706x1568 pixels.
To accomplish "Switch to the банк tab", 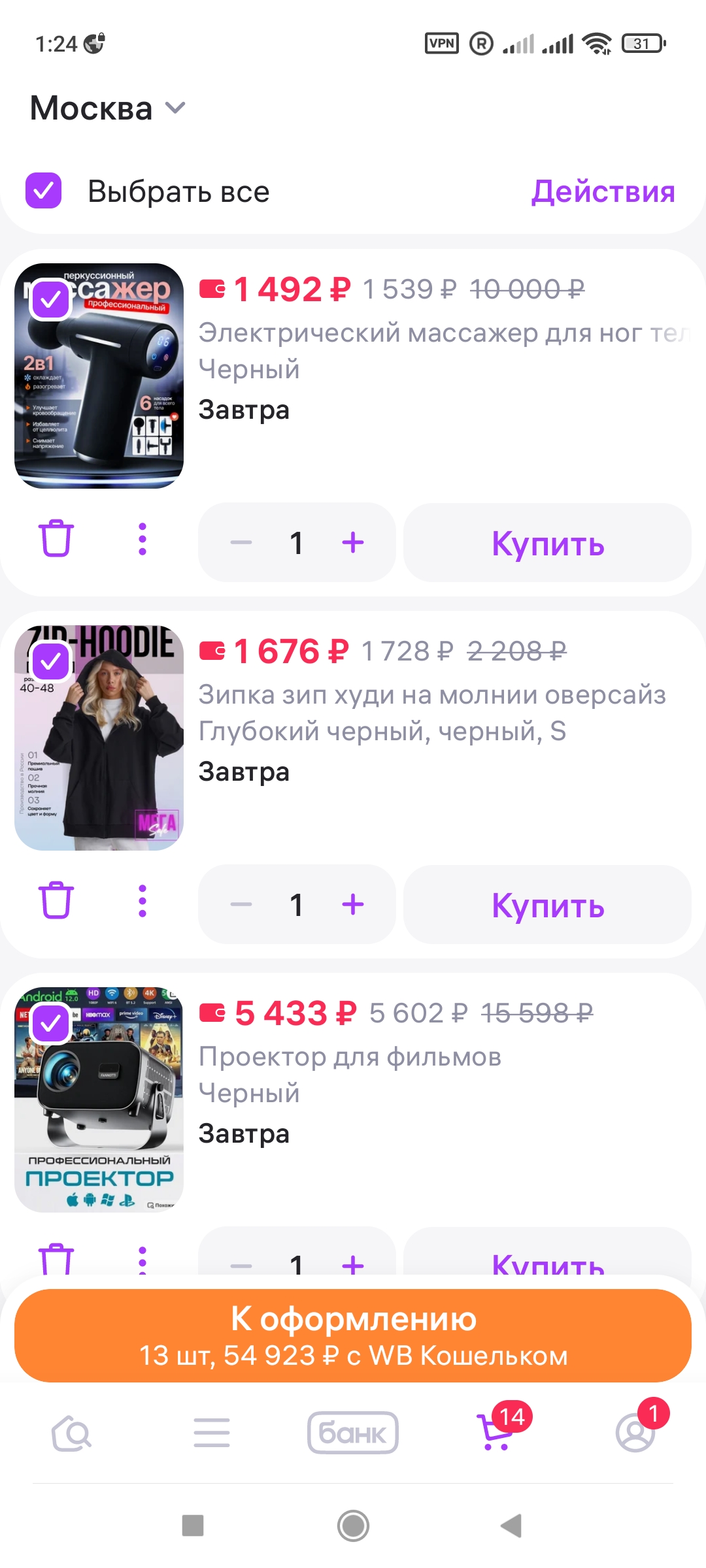I will click(x=353, y=1433).
